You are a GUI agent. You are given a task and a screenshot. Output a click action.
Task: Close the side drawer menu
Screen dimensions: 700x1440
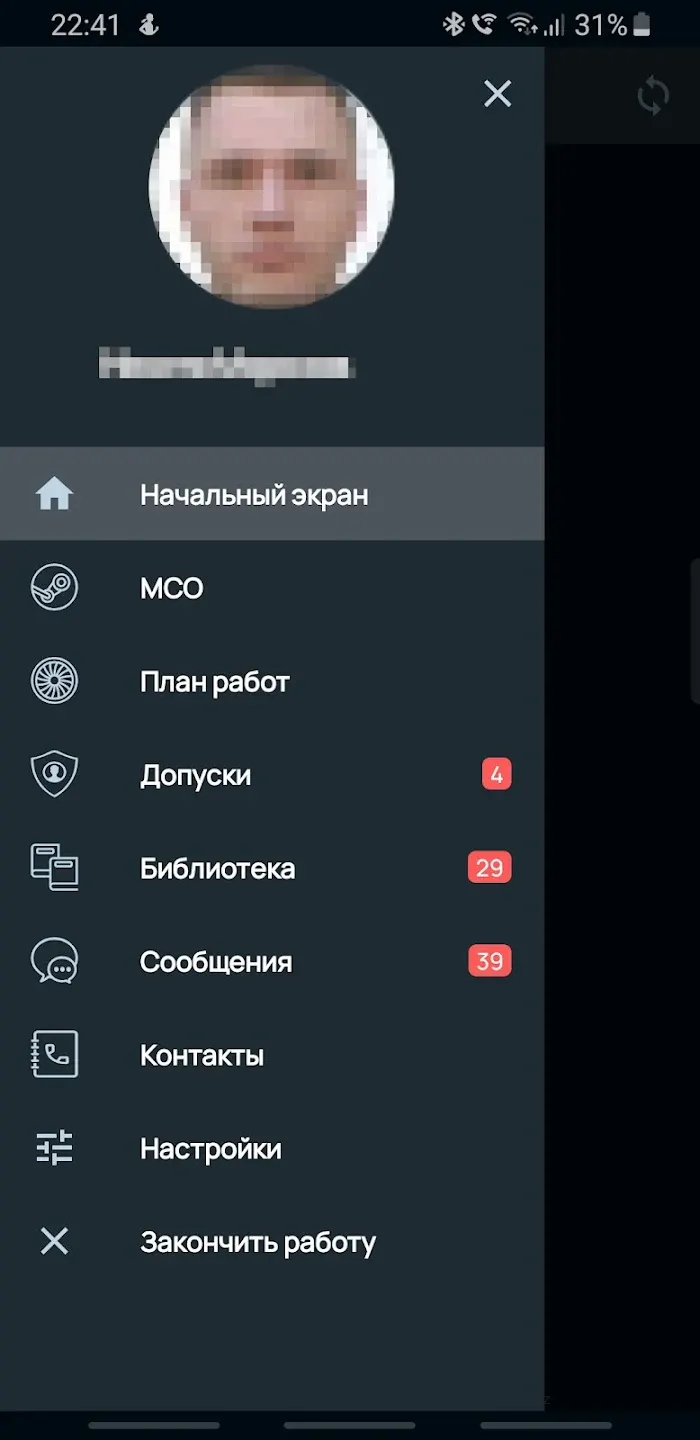coord(497,94)
